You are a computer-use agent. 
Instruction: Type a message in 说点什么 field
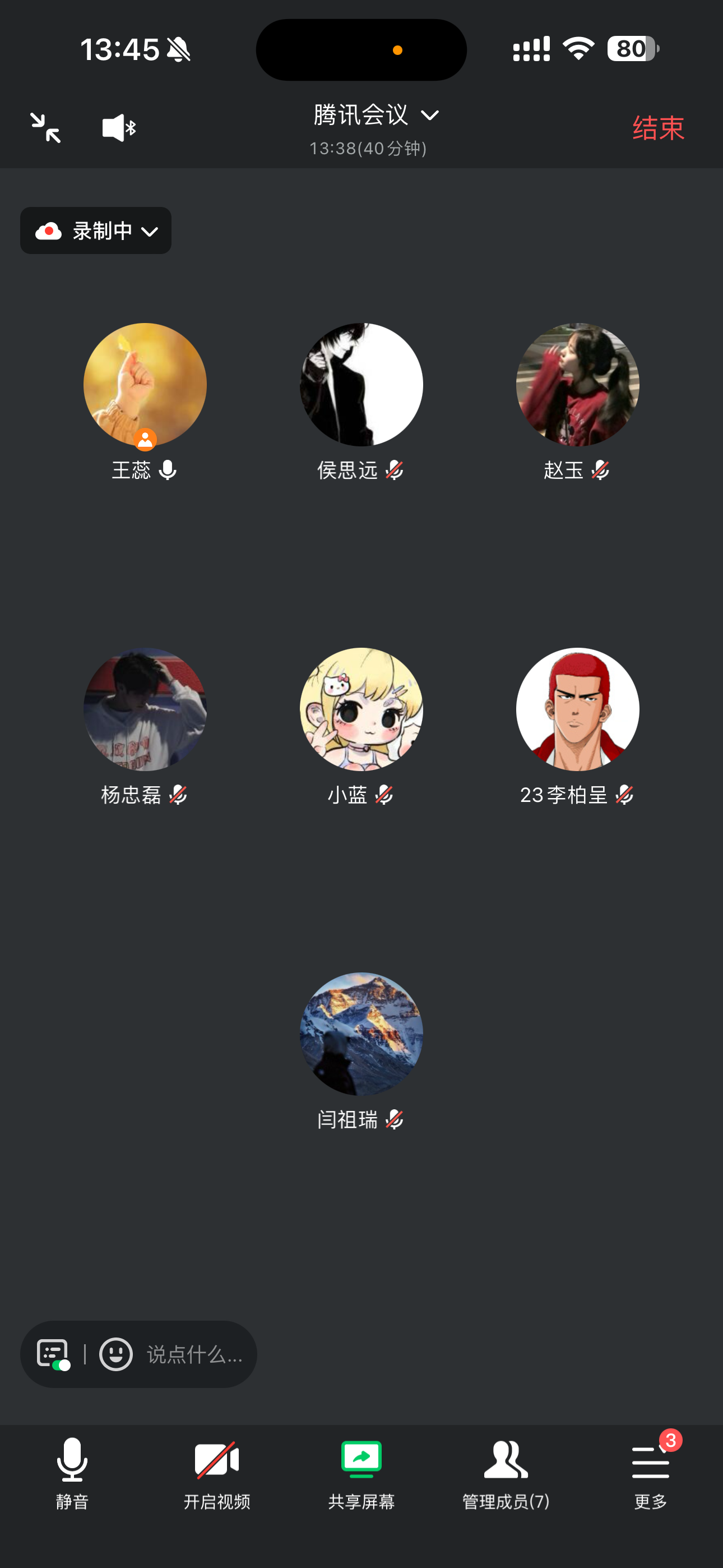coord(194,1354)
